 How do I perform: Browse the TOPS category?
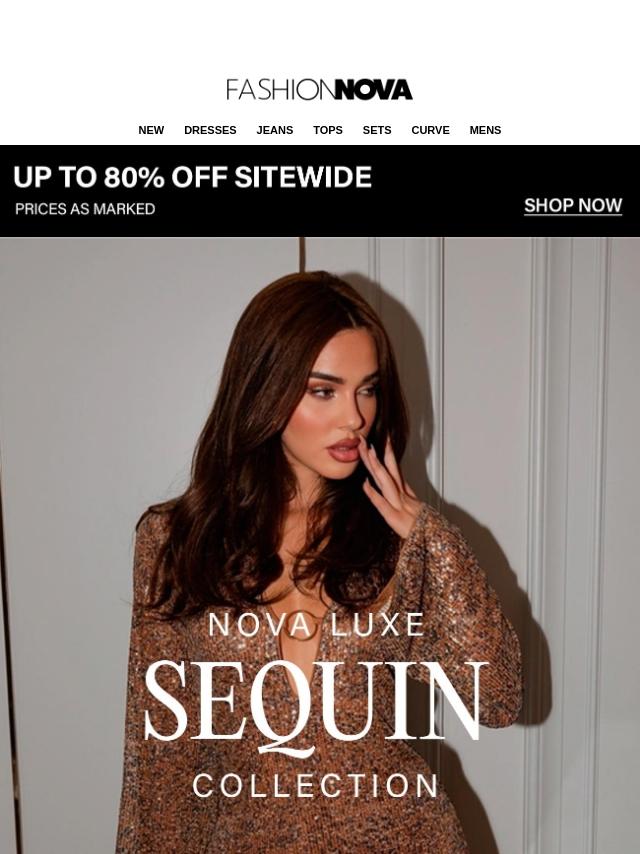click(327, 130)
